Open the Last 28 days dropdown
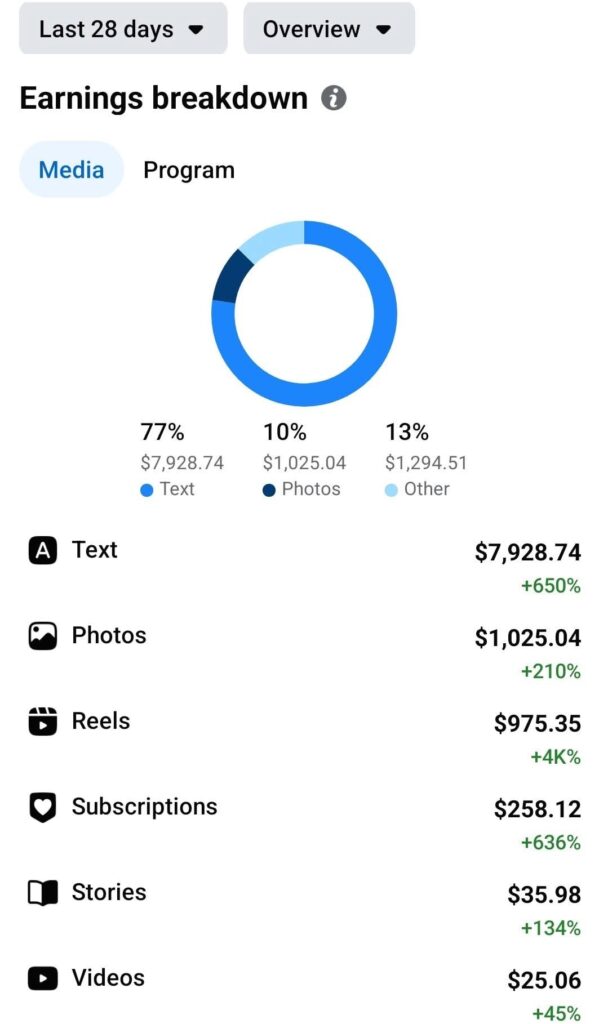The width and height of the screenshot is (608, 1024). click(x=123, y=29)
